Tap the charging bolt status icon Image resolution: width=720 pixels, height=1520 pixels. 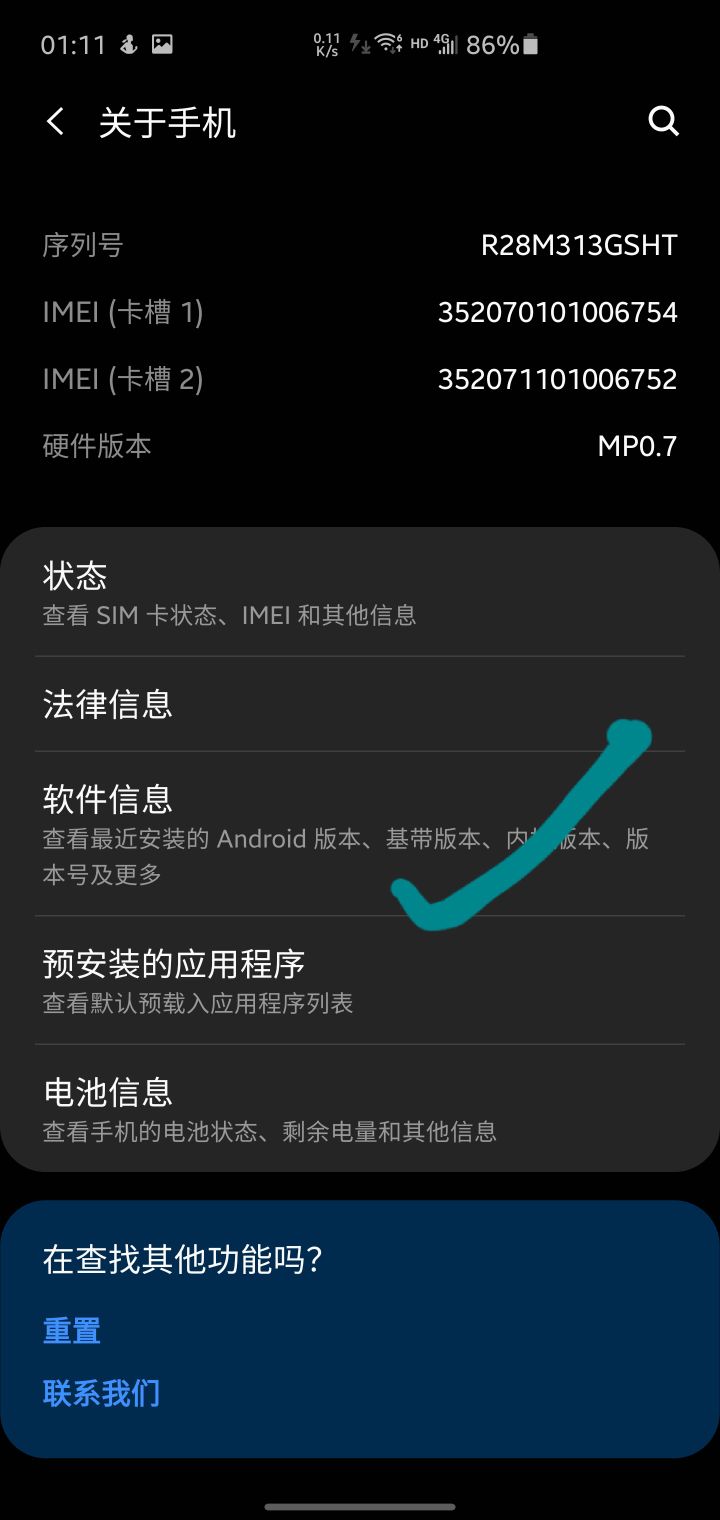(356, 44)
